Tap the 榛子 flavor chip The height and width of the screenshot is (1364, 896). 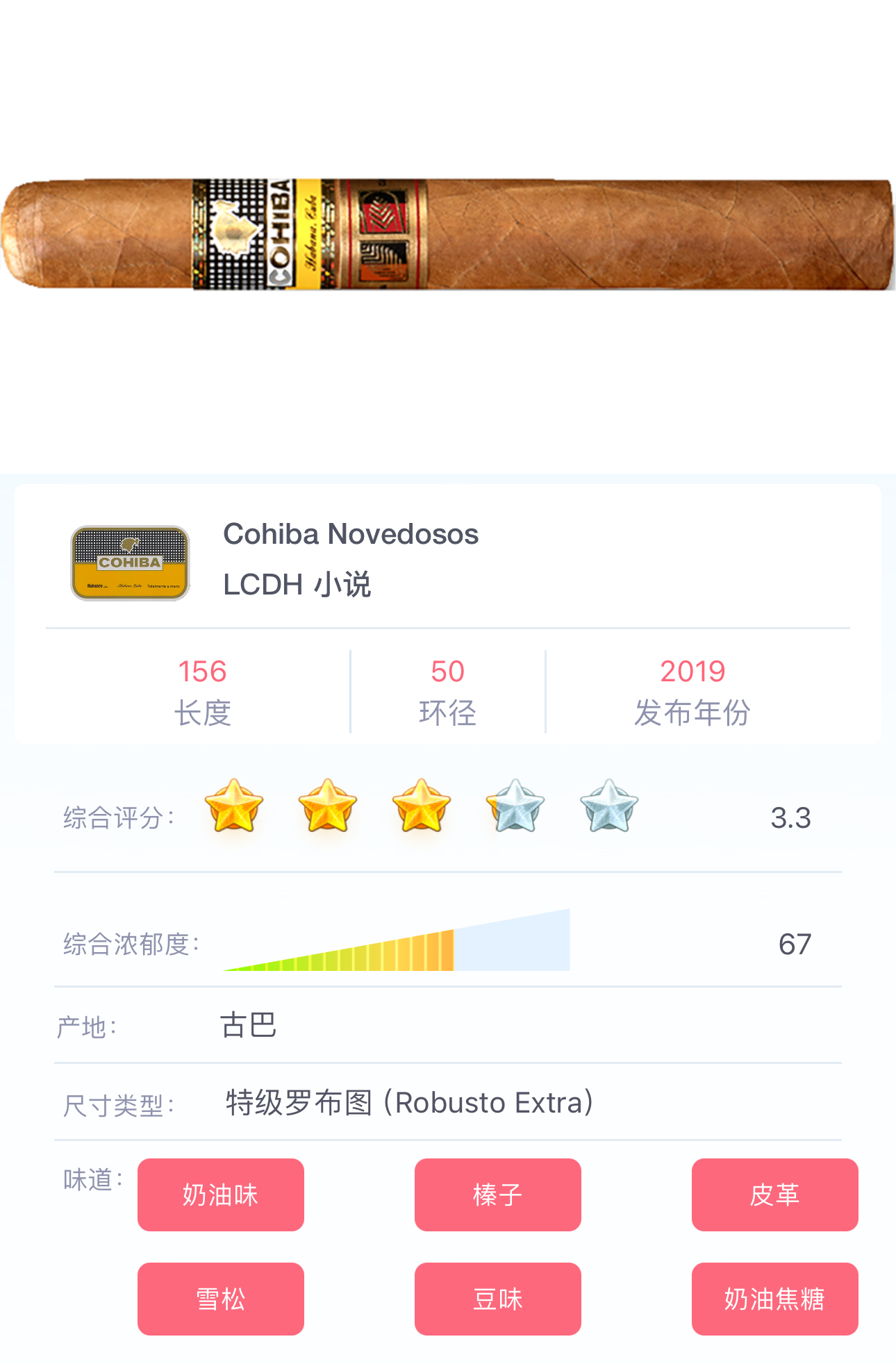coord(497,1195)
